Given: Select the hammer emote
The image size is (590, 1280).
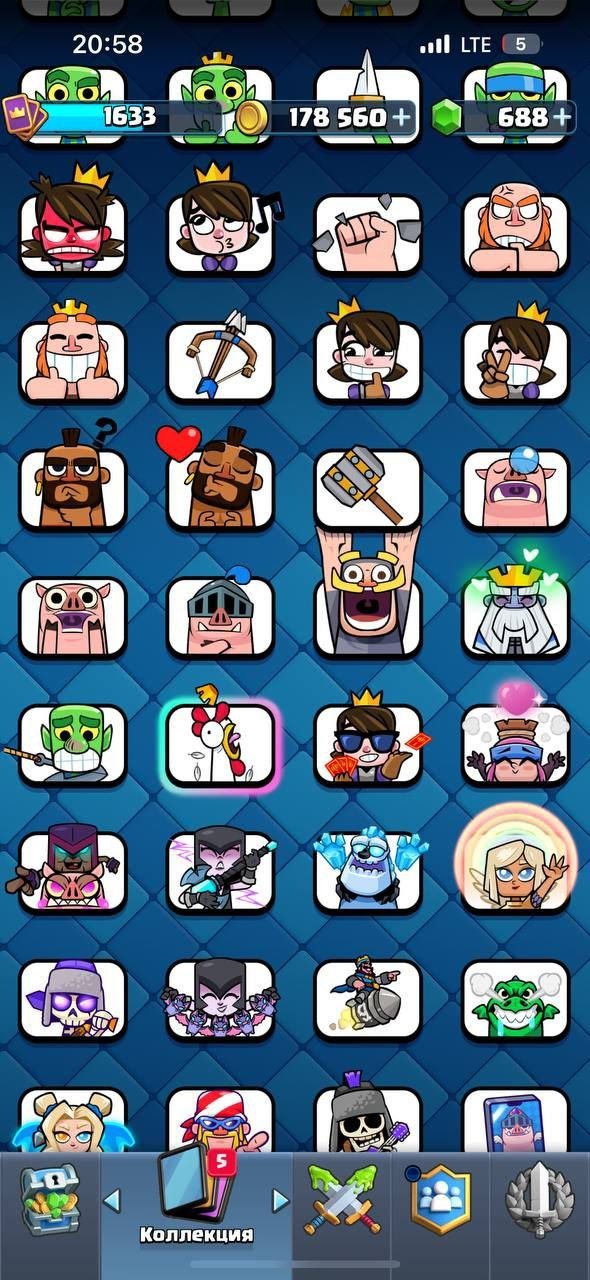Looking at the screenshot, I should (x=368, y=489).
